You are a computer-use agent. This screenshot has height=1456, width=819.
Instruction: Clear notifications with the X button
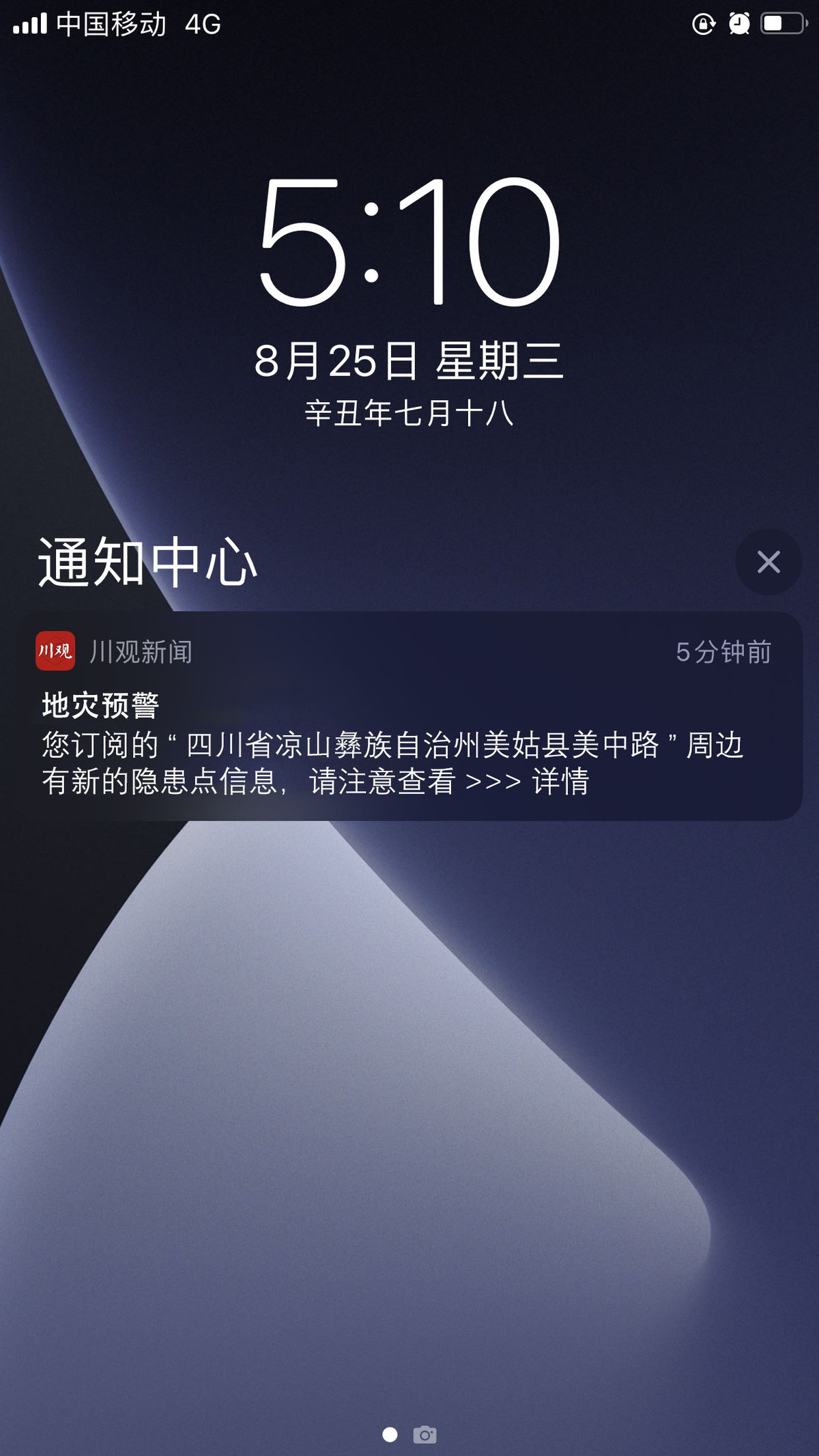(768, 562)
